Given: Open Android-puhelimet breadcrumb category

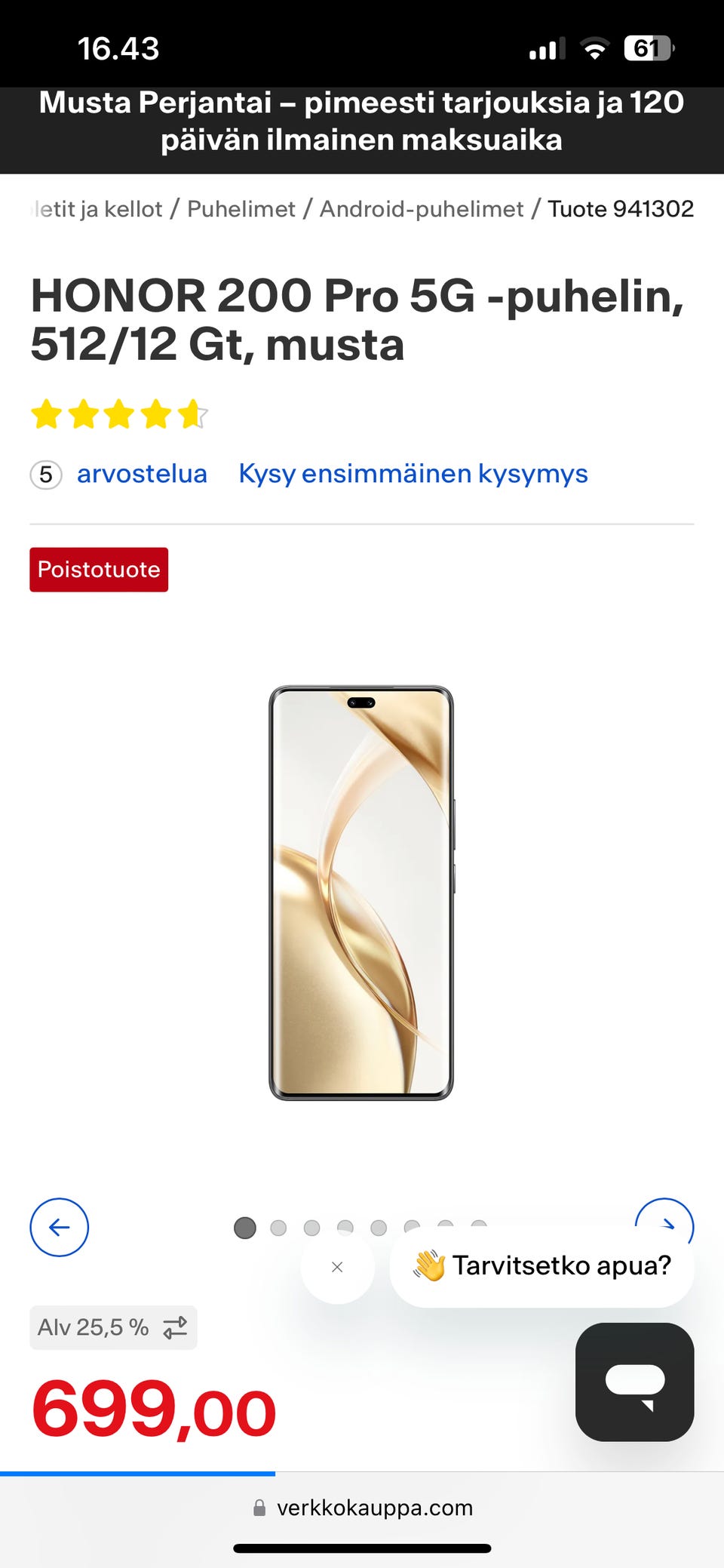Looking at the screenshot, I should [421, 209].
